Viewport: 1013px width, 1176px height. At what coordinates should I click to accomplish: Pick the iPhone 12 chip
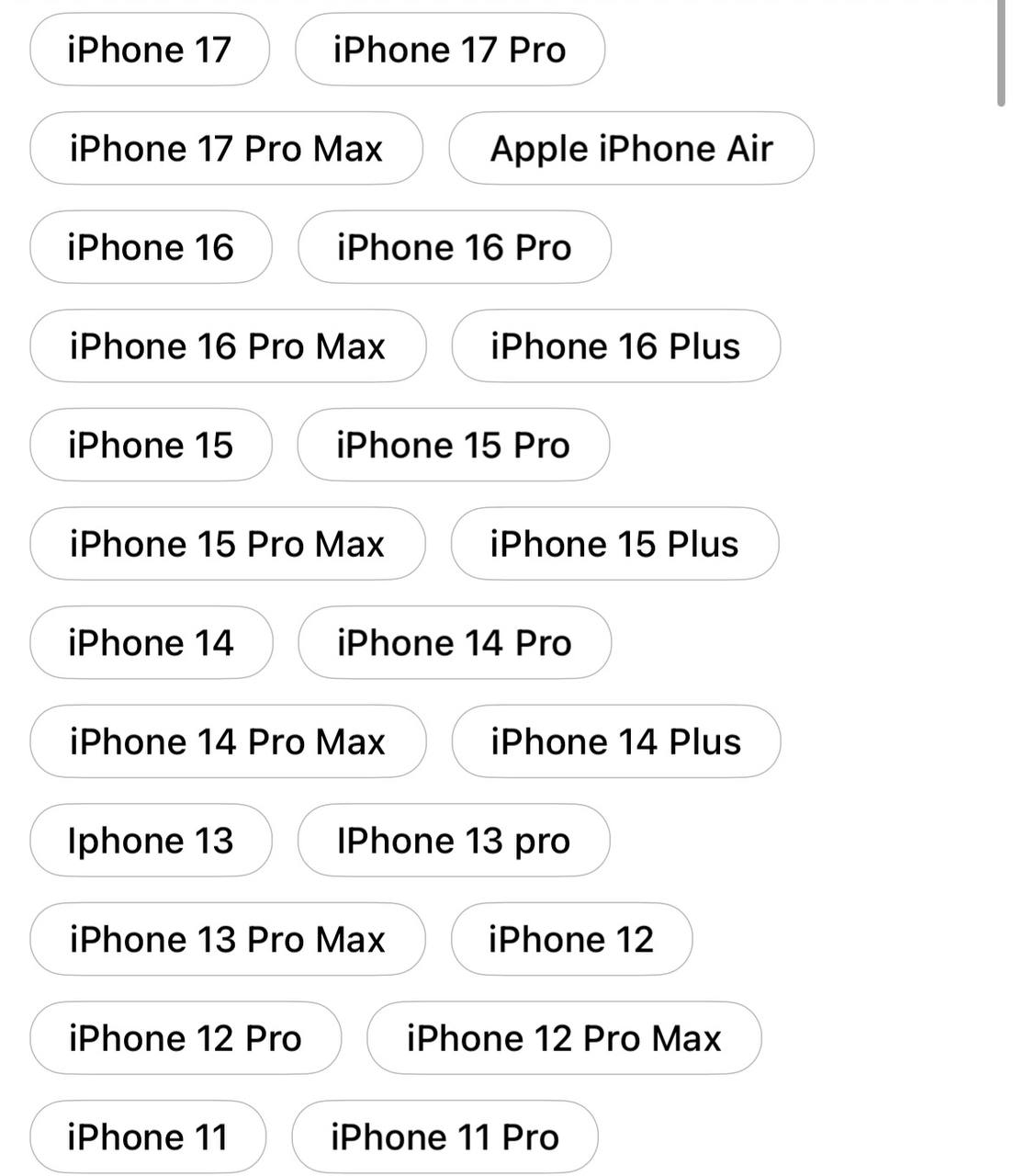pyautogui.click(x=571, y=939)
